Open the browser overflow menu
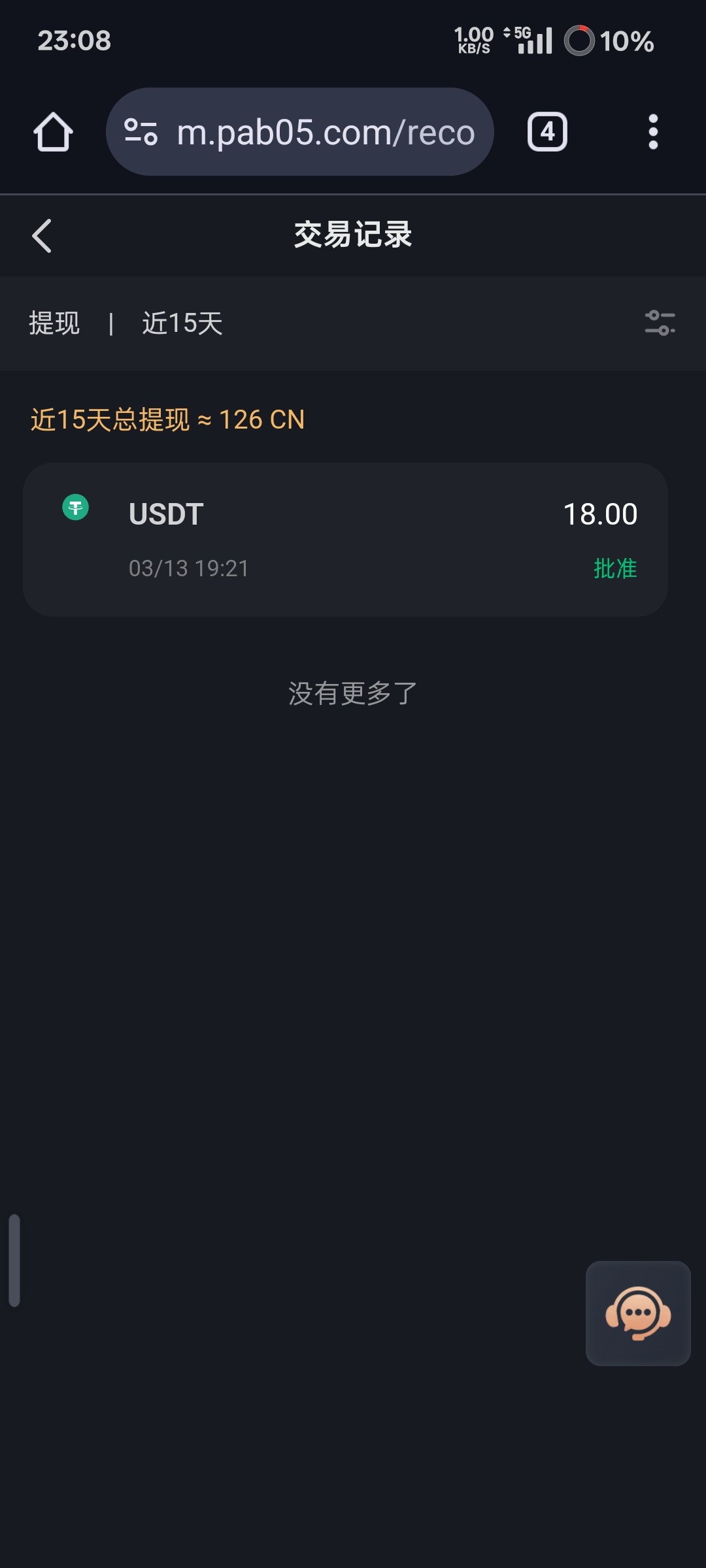Viewport: 706px width, 1568px height. (x=652, y=132)
